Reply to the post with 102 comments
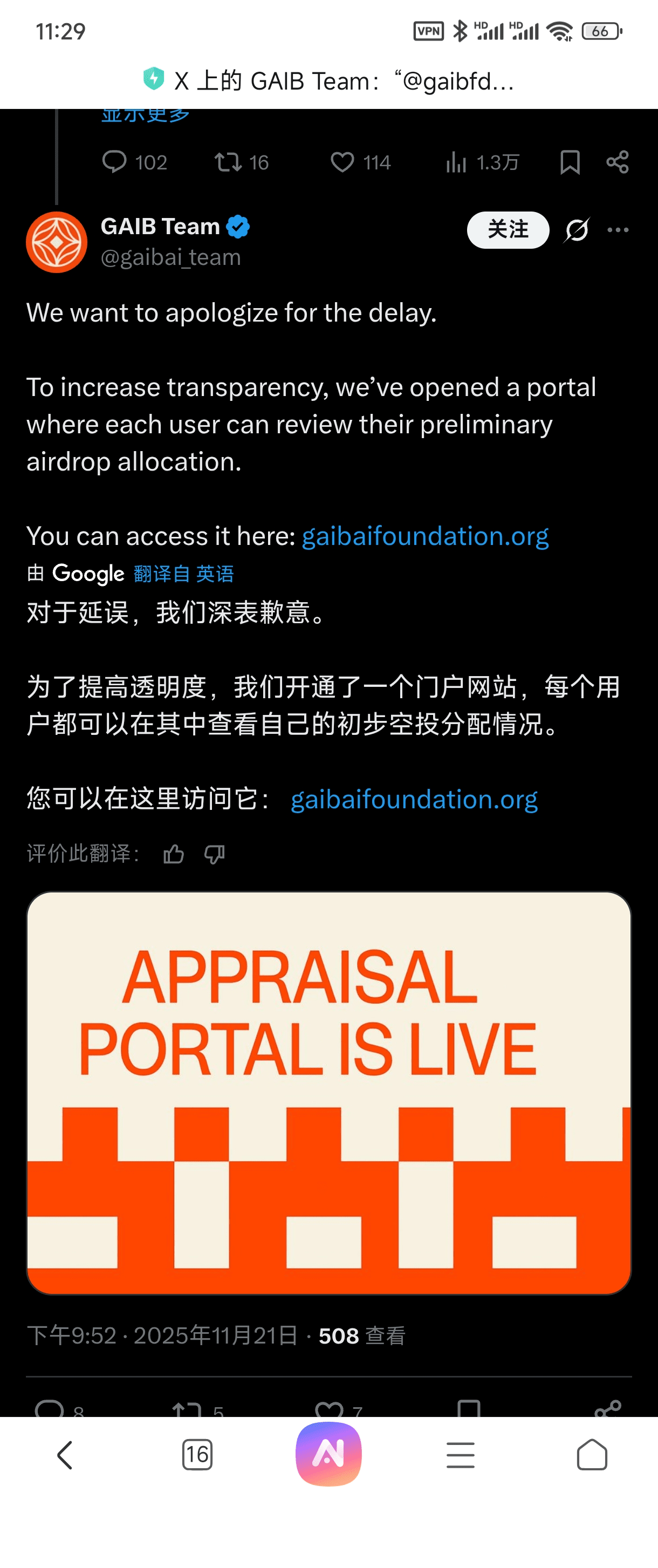This screenshot has height=1568, width=658. click(x=114, y=162)
